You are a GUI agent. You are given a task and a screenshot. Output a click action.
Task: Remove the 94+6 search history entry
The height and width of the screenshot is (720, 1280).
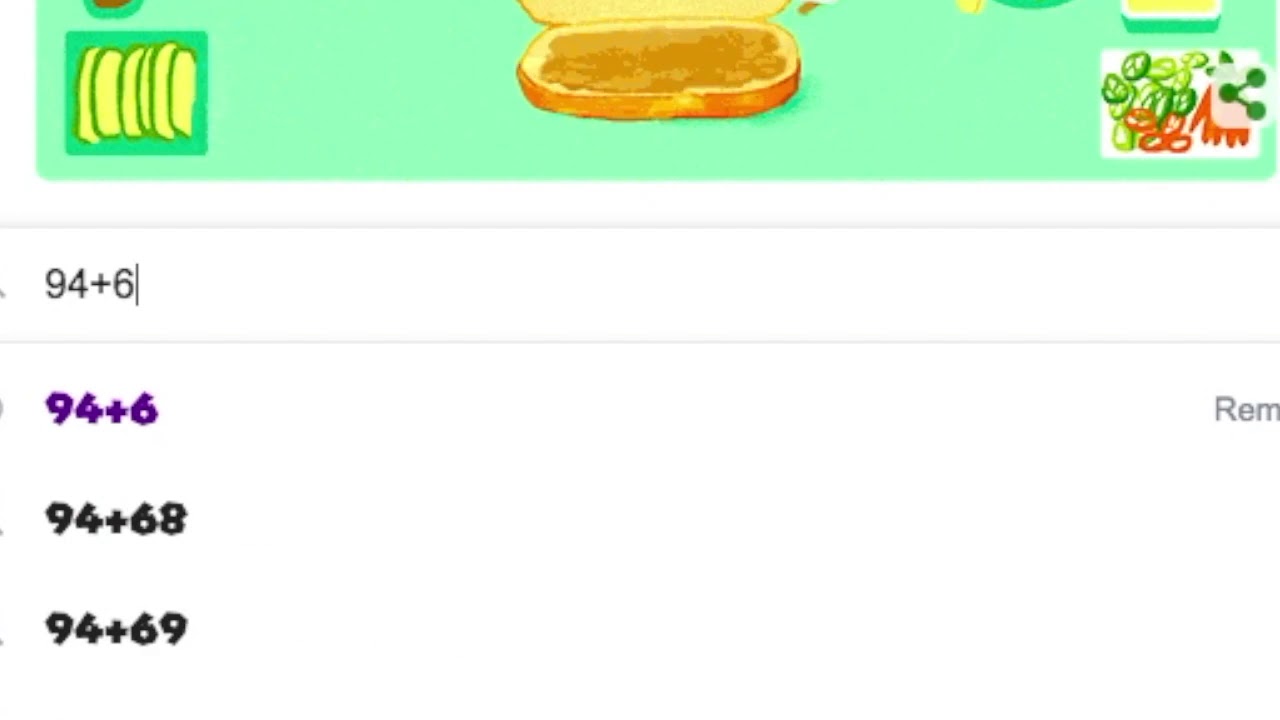coord(1246,409)
